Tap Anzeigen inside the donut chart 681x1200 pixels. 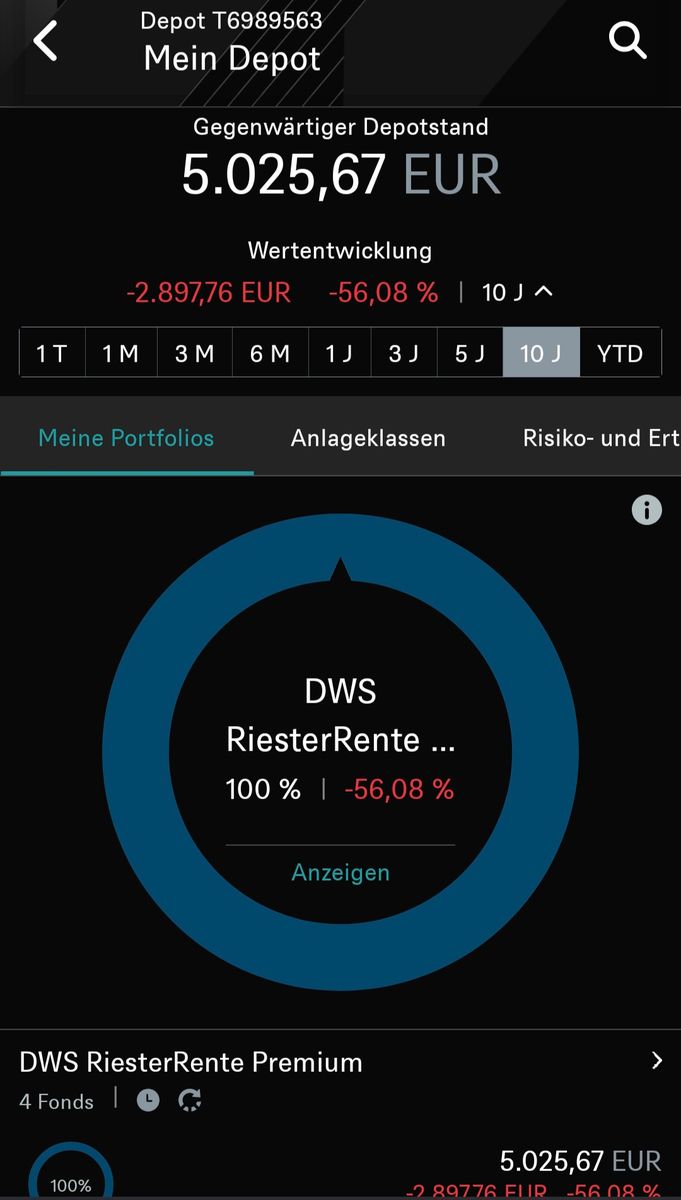click(340, 872)
